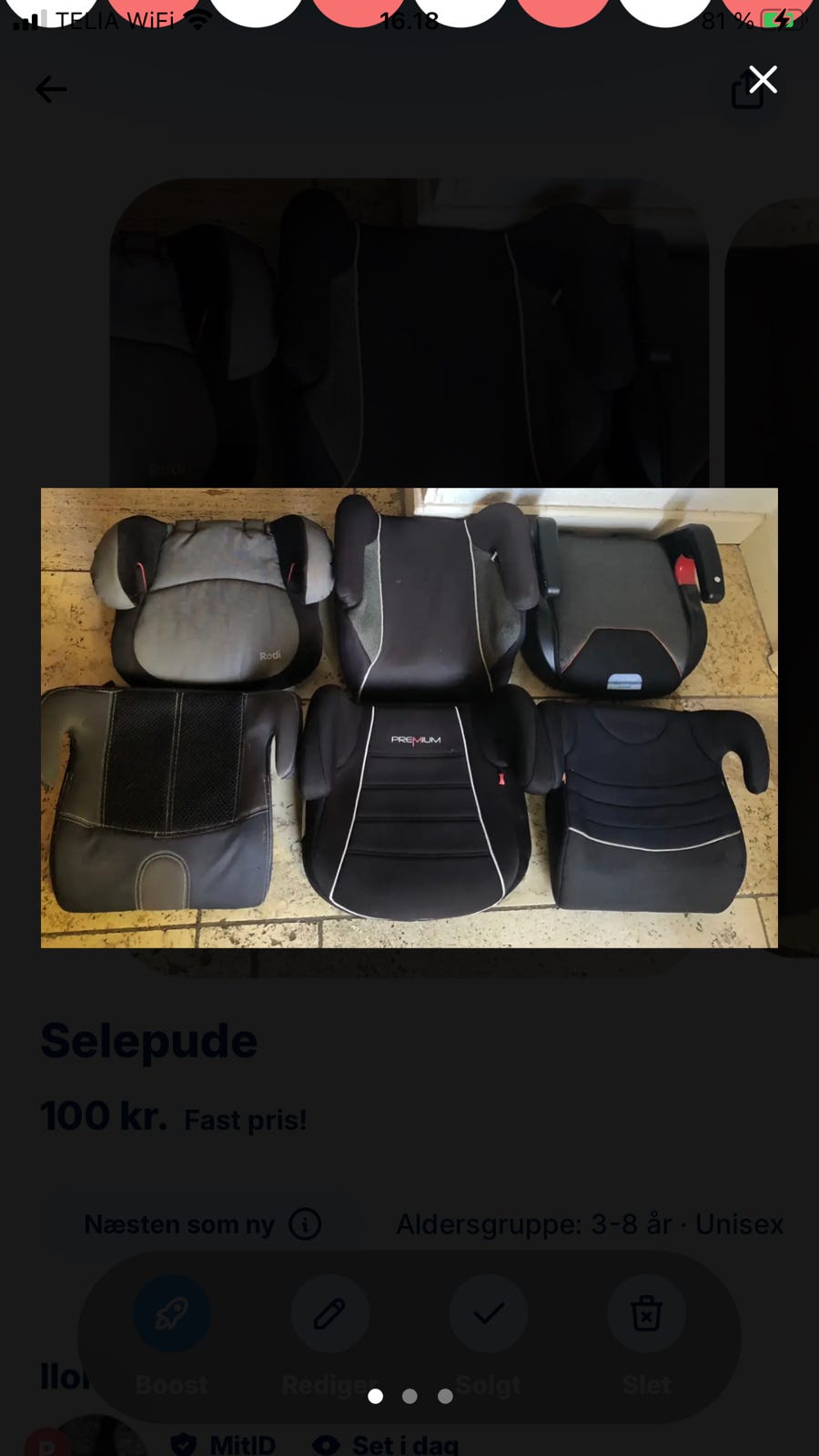Open the share sheet icon at top right
The width and height of the screenshot is (819, 1456).
pos(748,91)
